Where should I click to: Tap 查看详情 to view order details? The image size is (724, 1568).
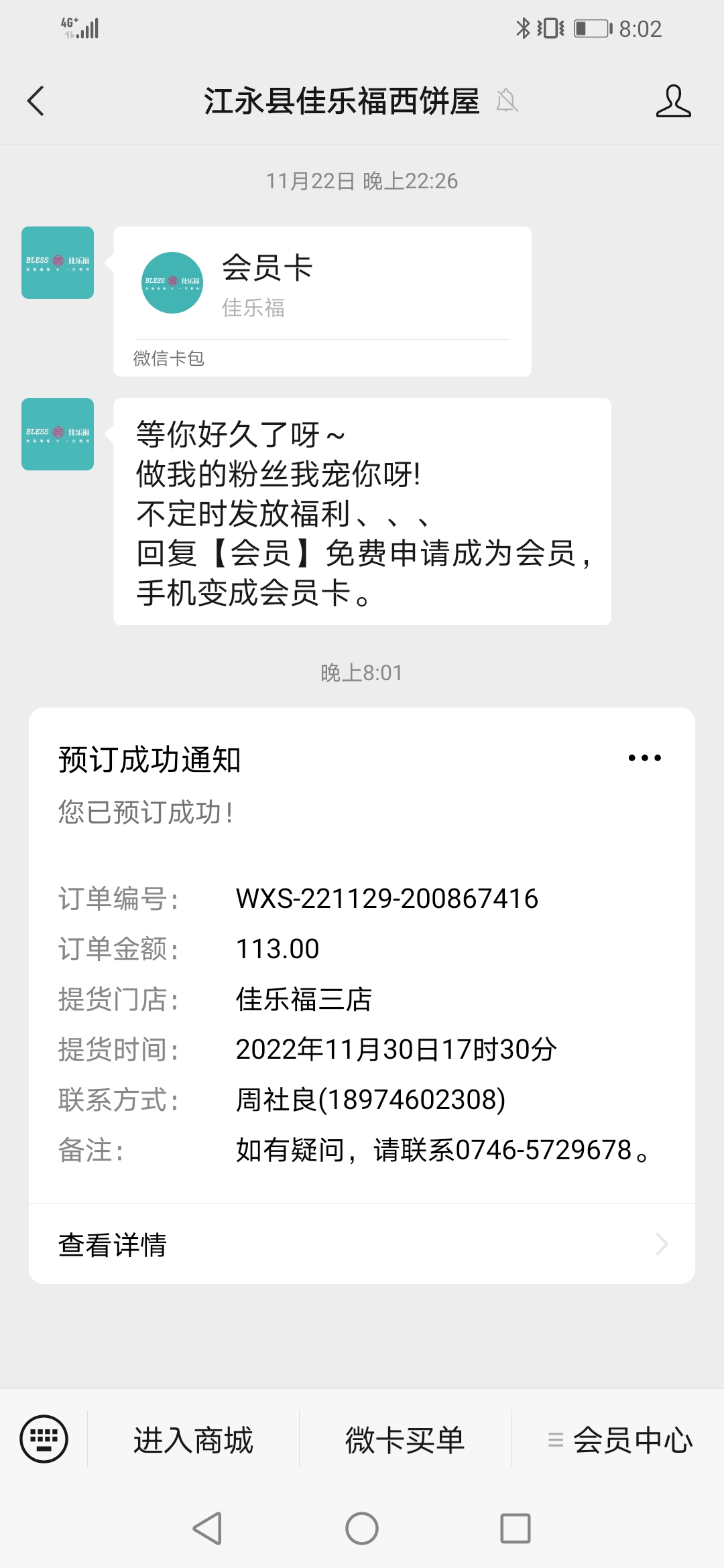point(362,1244)
